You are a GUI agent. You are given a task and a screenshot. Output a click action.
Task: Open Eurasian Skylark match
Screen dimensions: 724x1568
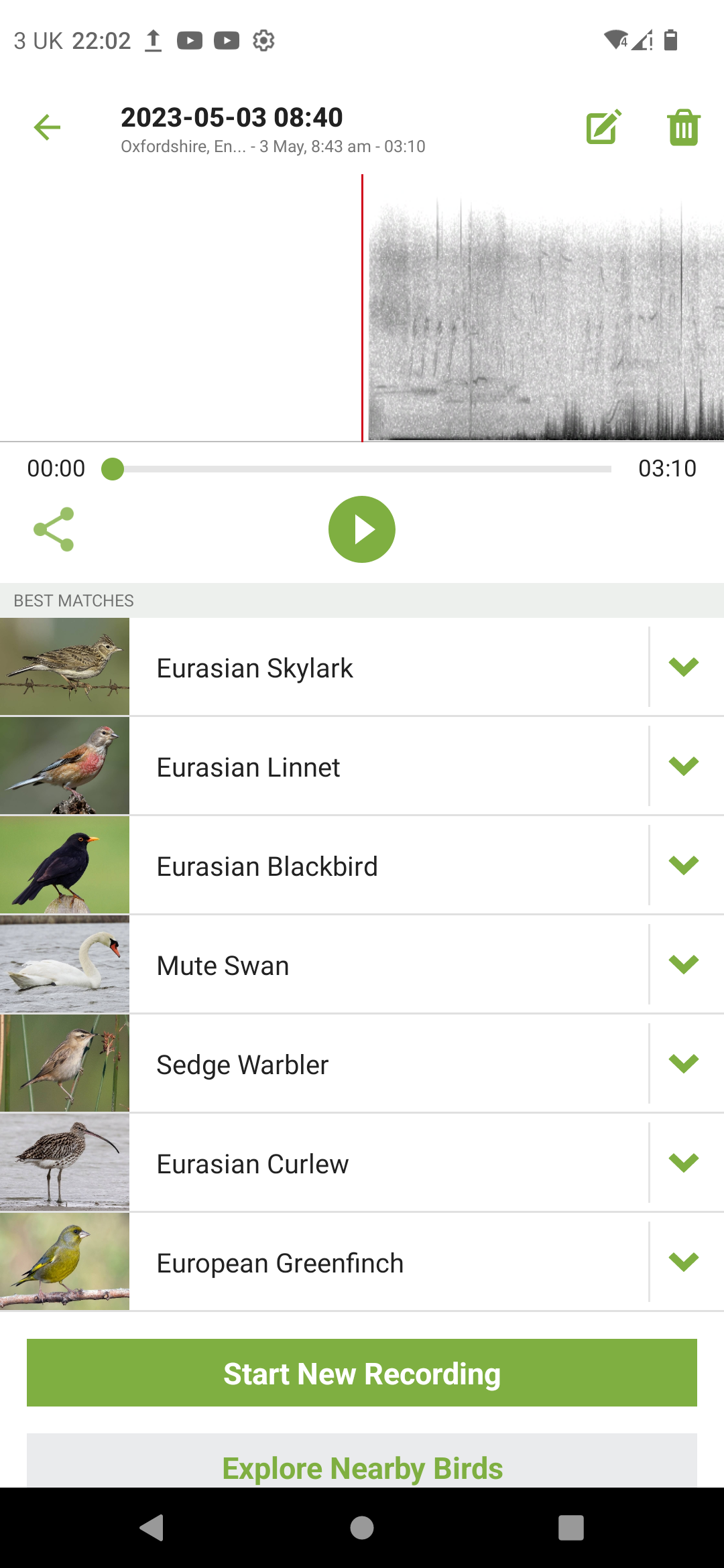[255, 668]
